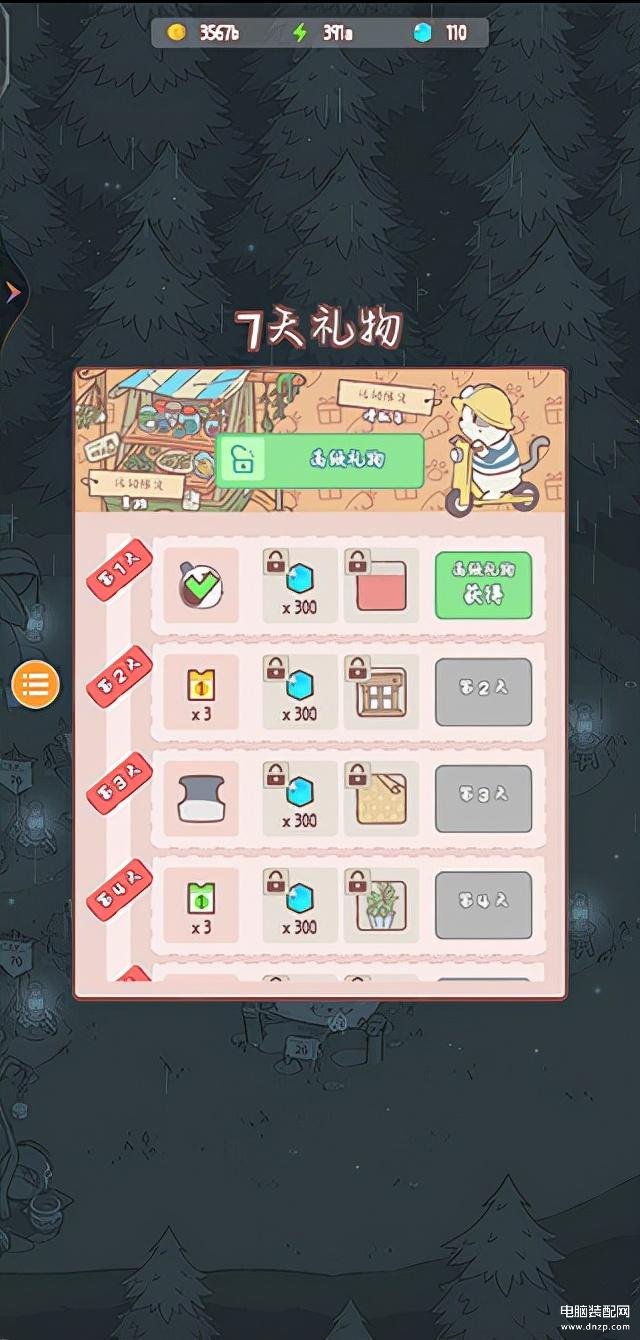View Day 4 green ticket x3 reward

201,905
